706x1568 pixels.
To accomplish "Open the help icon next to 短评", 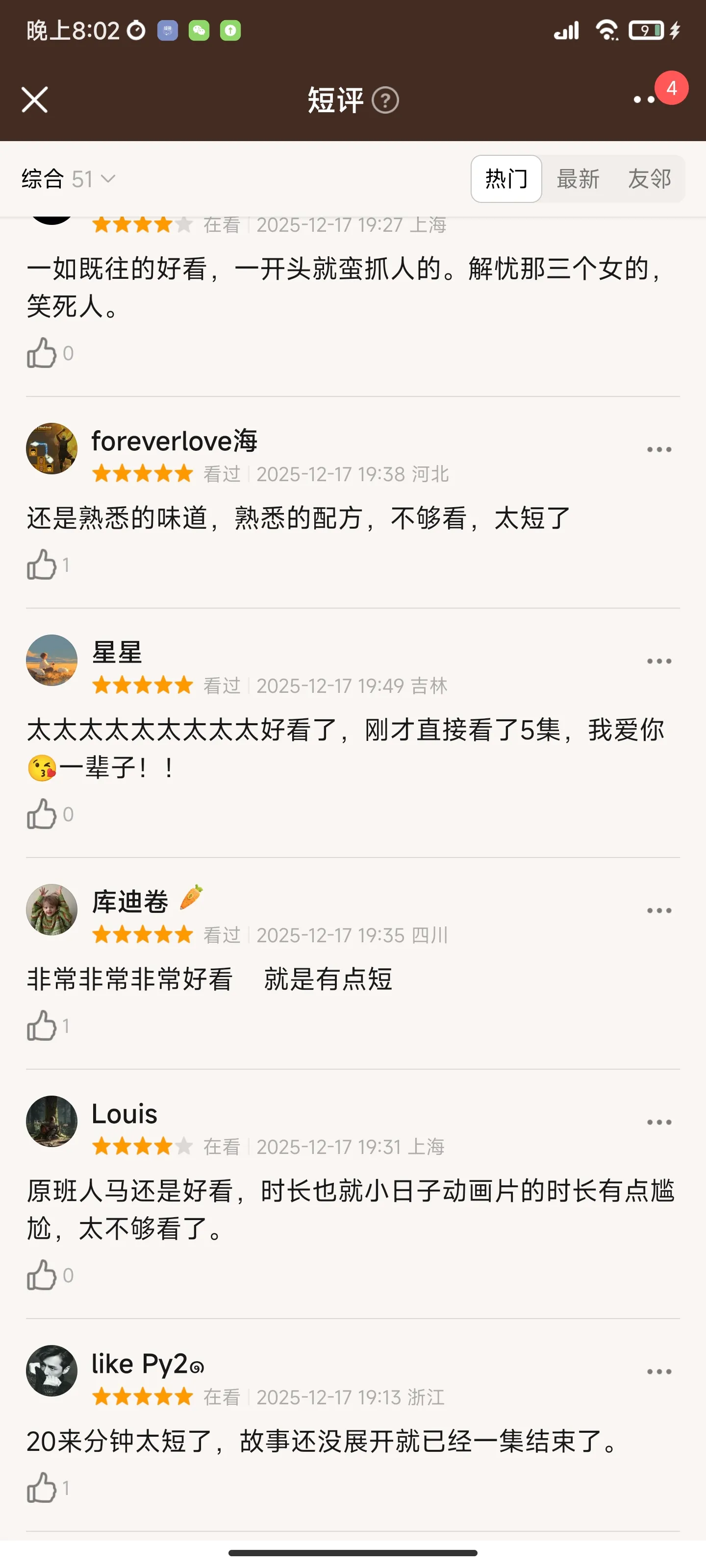I will point(385,100).
